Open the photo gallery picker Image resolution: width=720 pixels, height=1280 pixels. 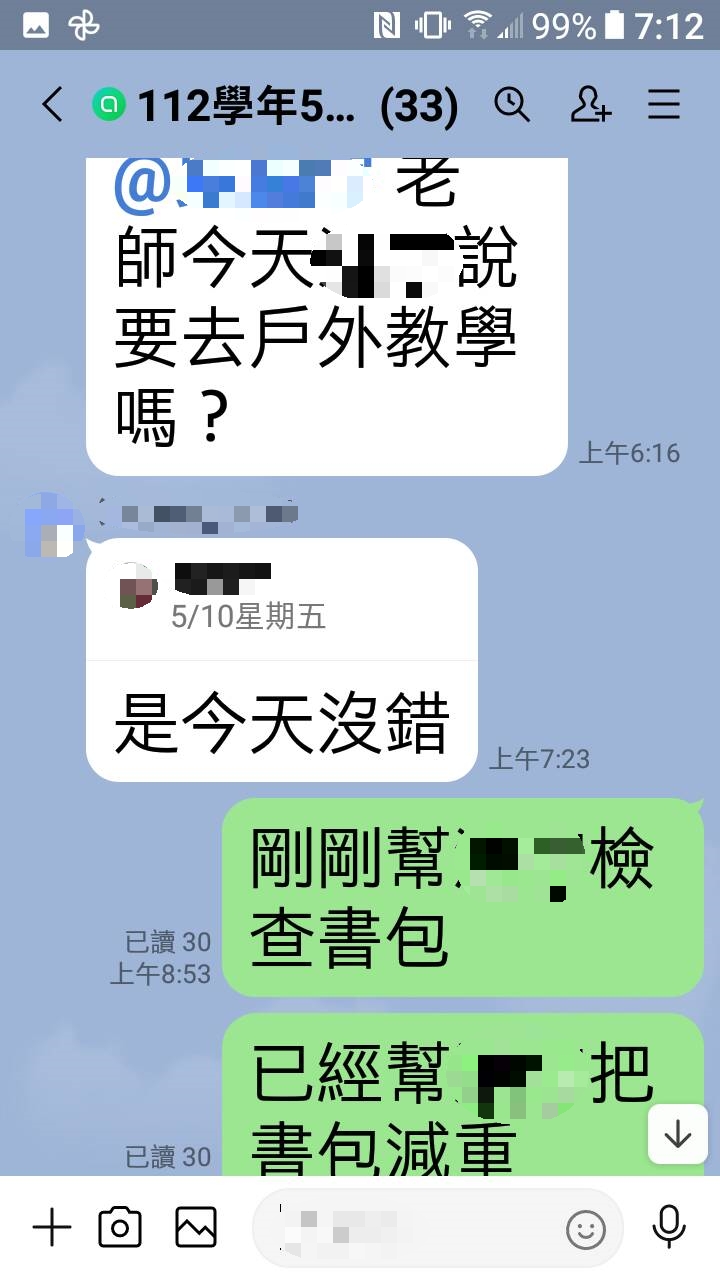pos(196,1228)
